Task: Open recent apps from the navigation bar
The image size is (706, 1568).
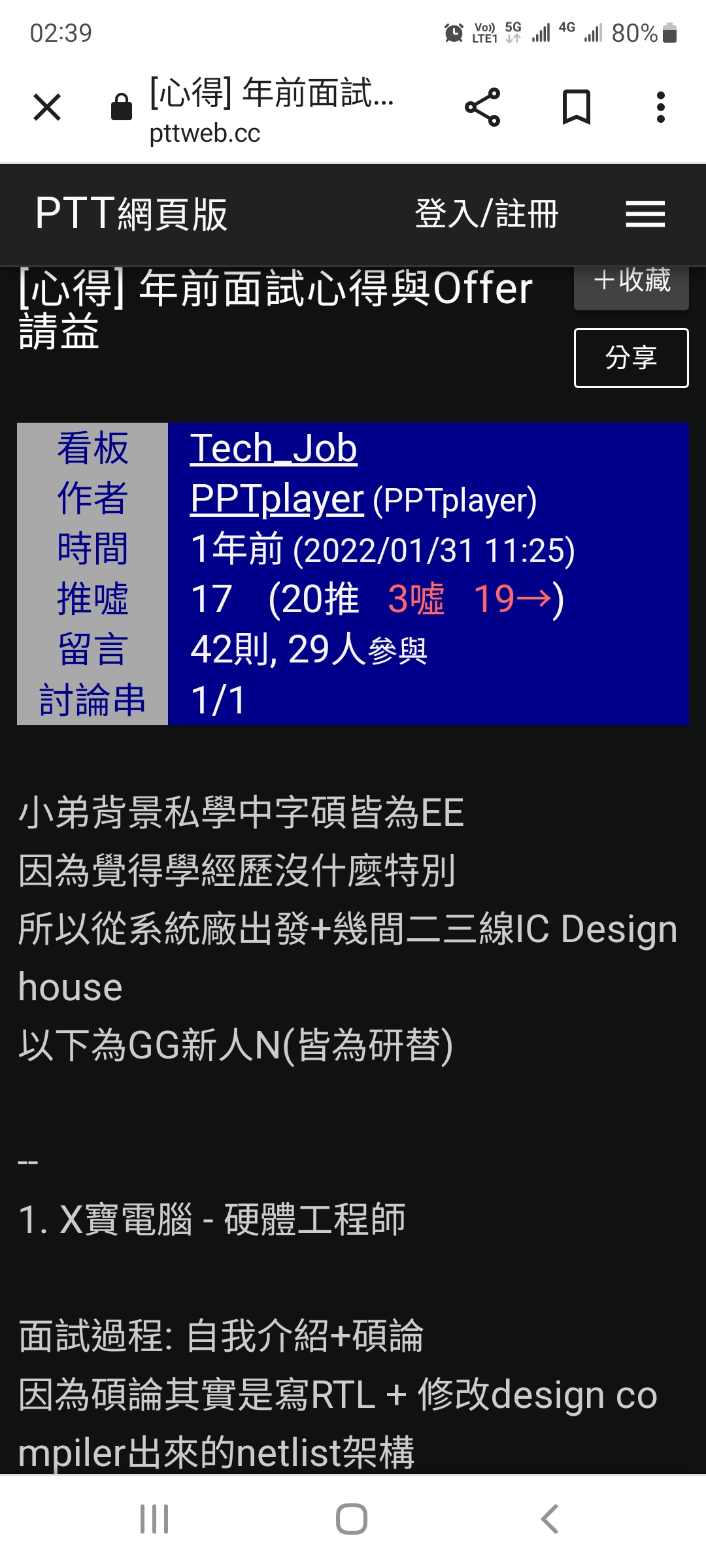Action: click(155, 1518)
